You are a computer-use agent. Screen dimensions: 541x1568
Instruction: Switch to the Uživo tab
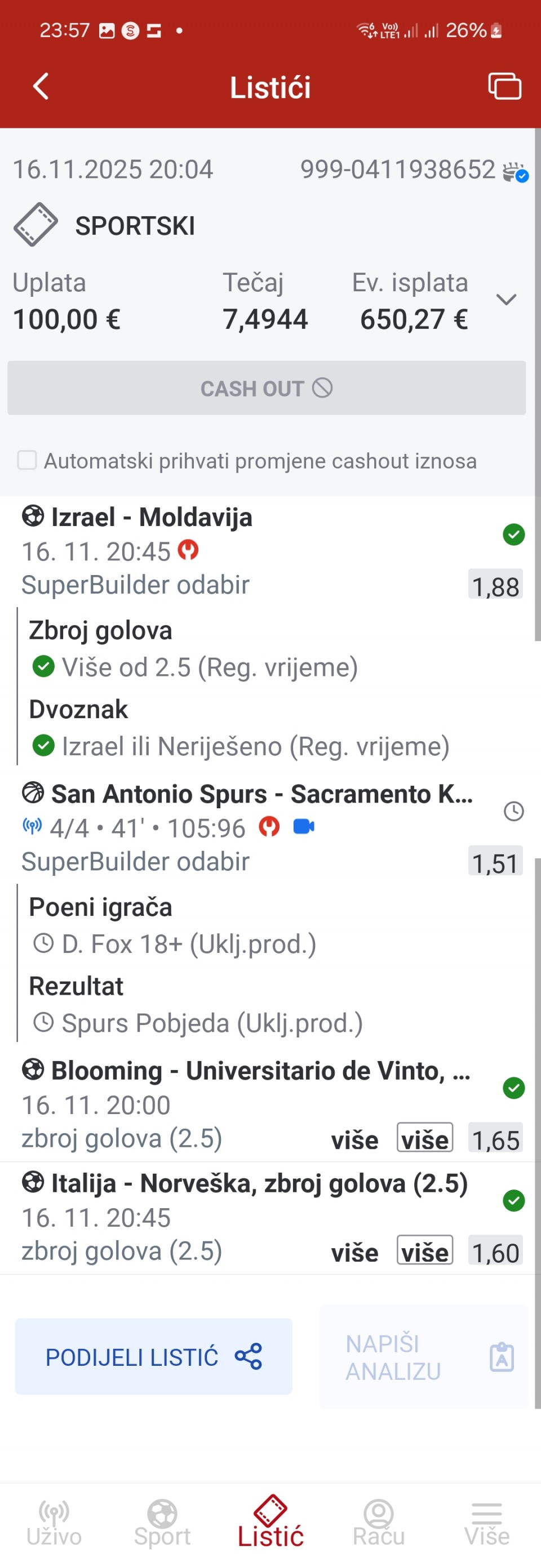tap(54, 1524)
